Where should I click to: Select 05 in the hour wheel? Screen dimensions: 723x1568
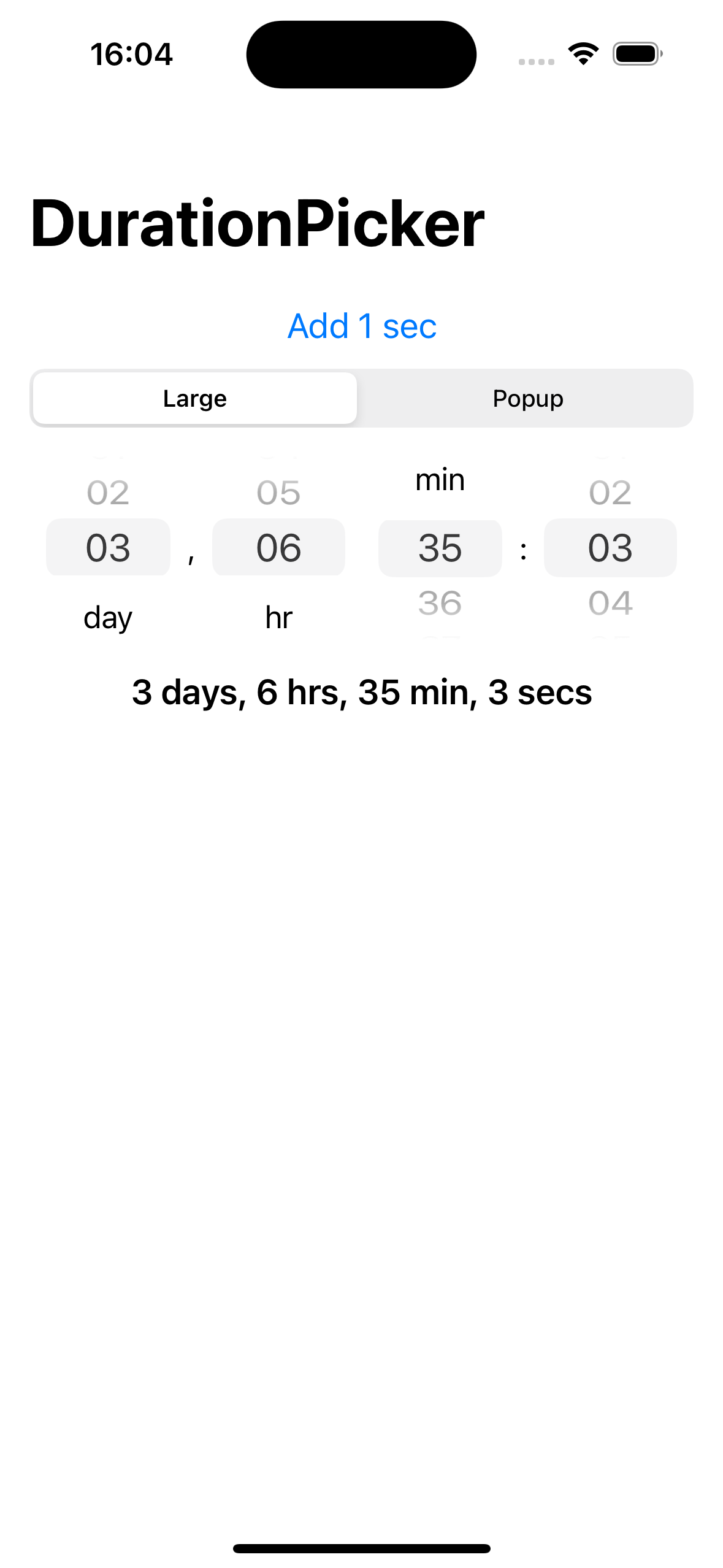[278, 493]
